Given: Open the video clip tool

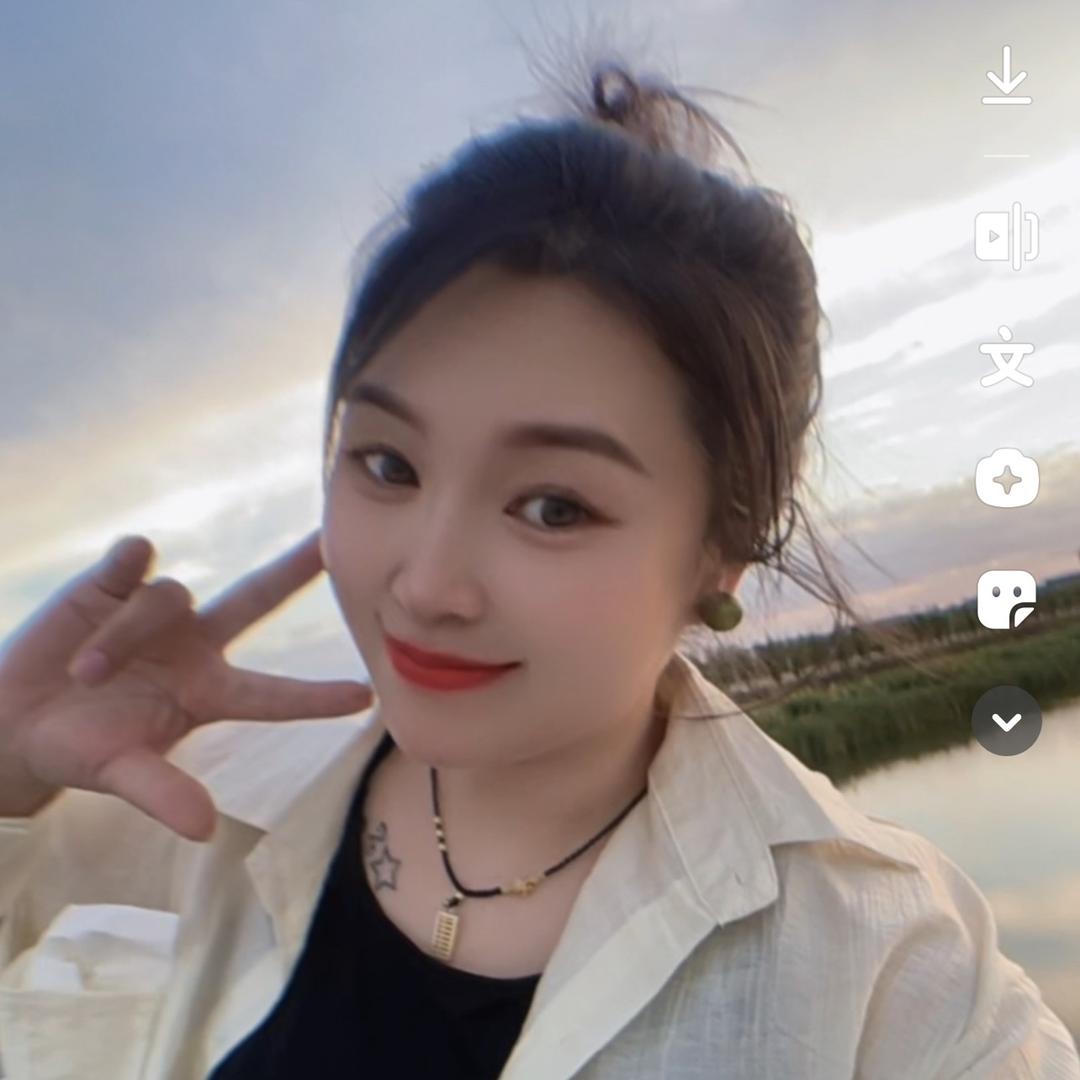Looking at the screenshot, I should tap(1006, 237).
